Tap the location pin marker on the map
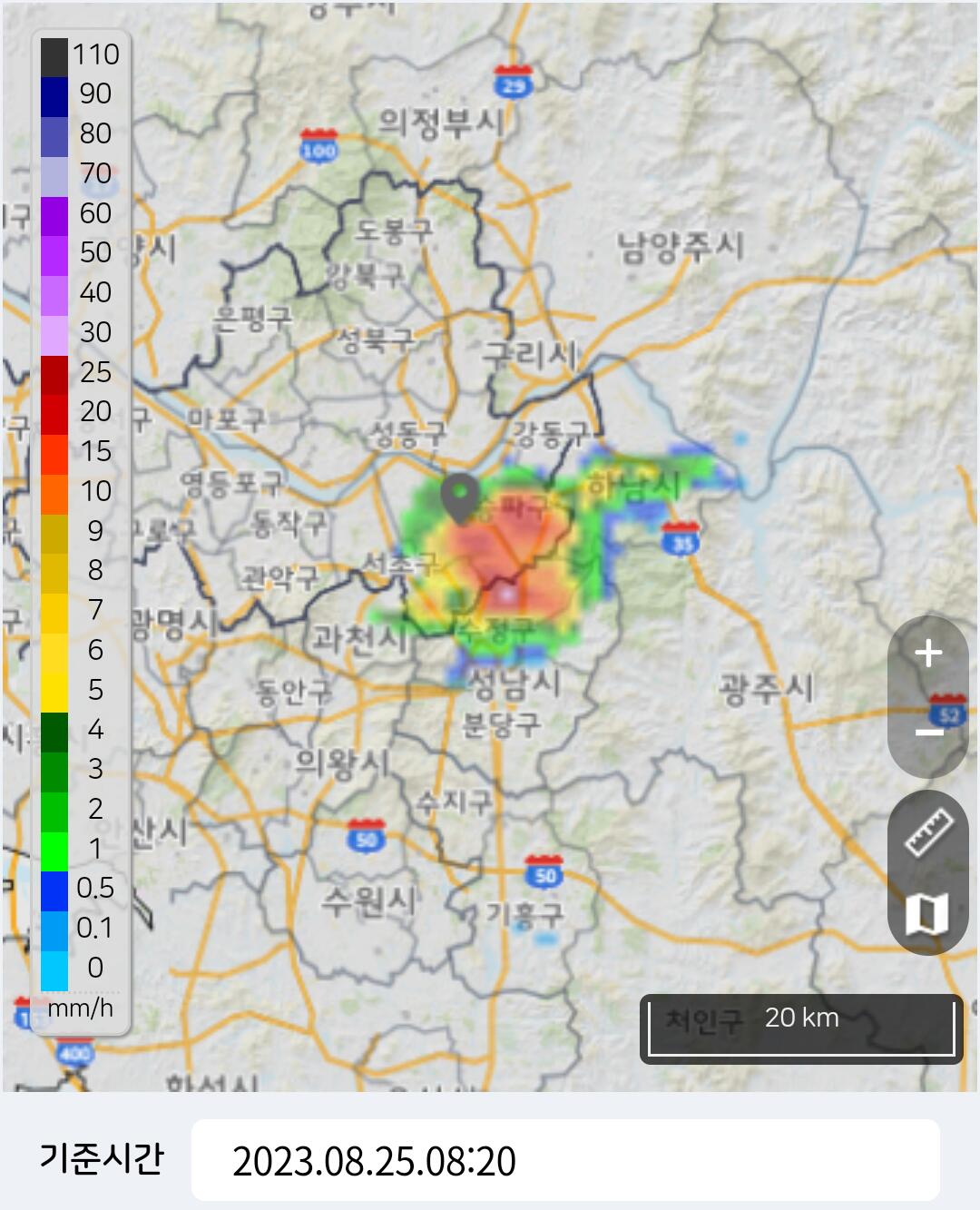Viewport: 980px width, 1210px height. click(460, 497)
